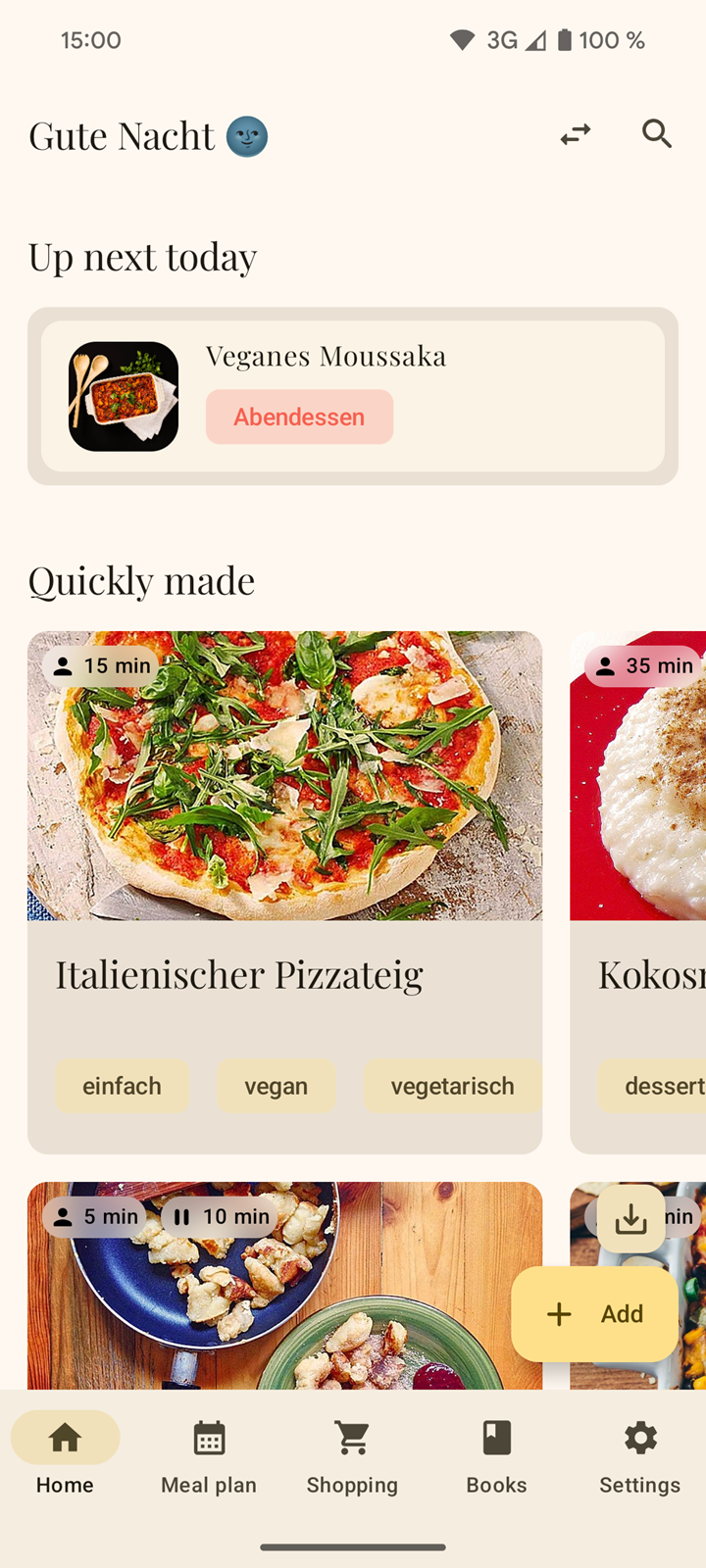
Task: Select the einfach tag chip
Action: point(122,1086)
